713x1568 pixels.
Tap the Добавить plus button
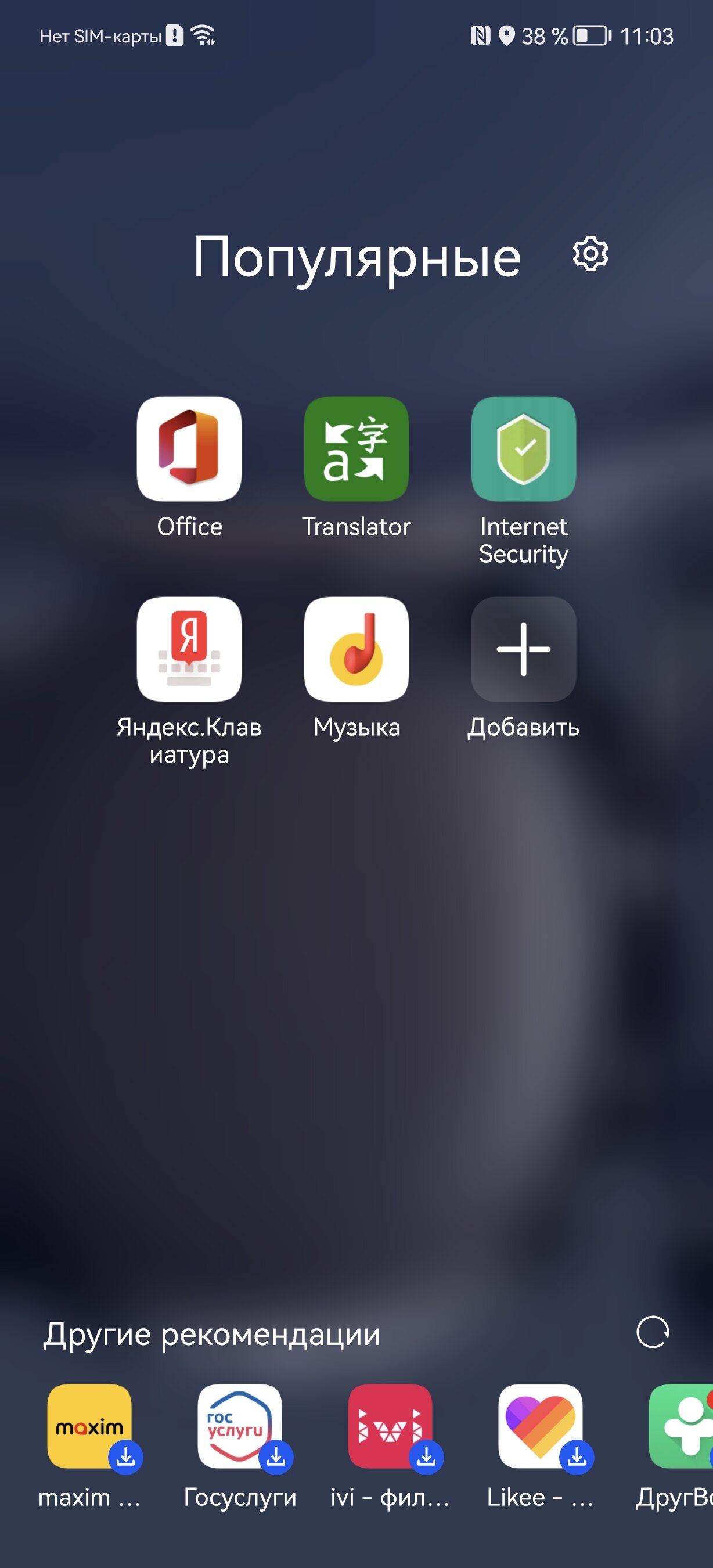click(x=523, y=649)
